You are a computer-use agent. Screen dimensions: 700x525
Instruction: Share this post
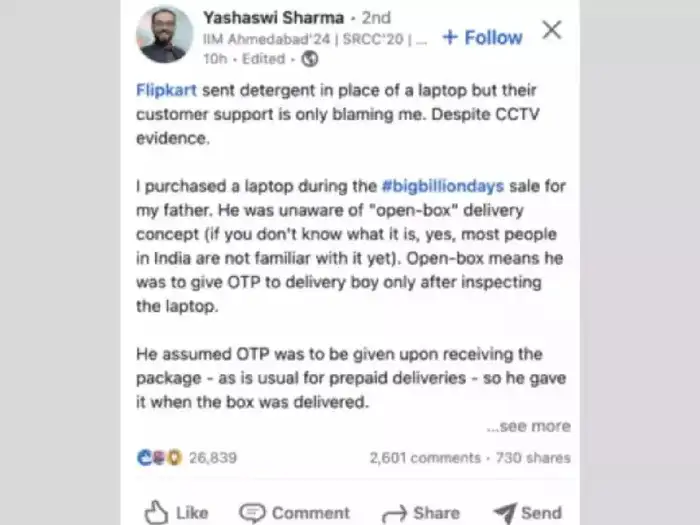[422, 513]
